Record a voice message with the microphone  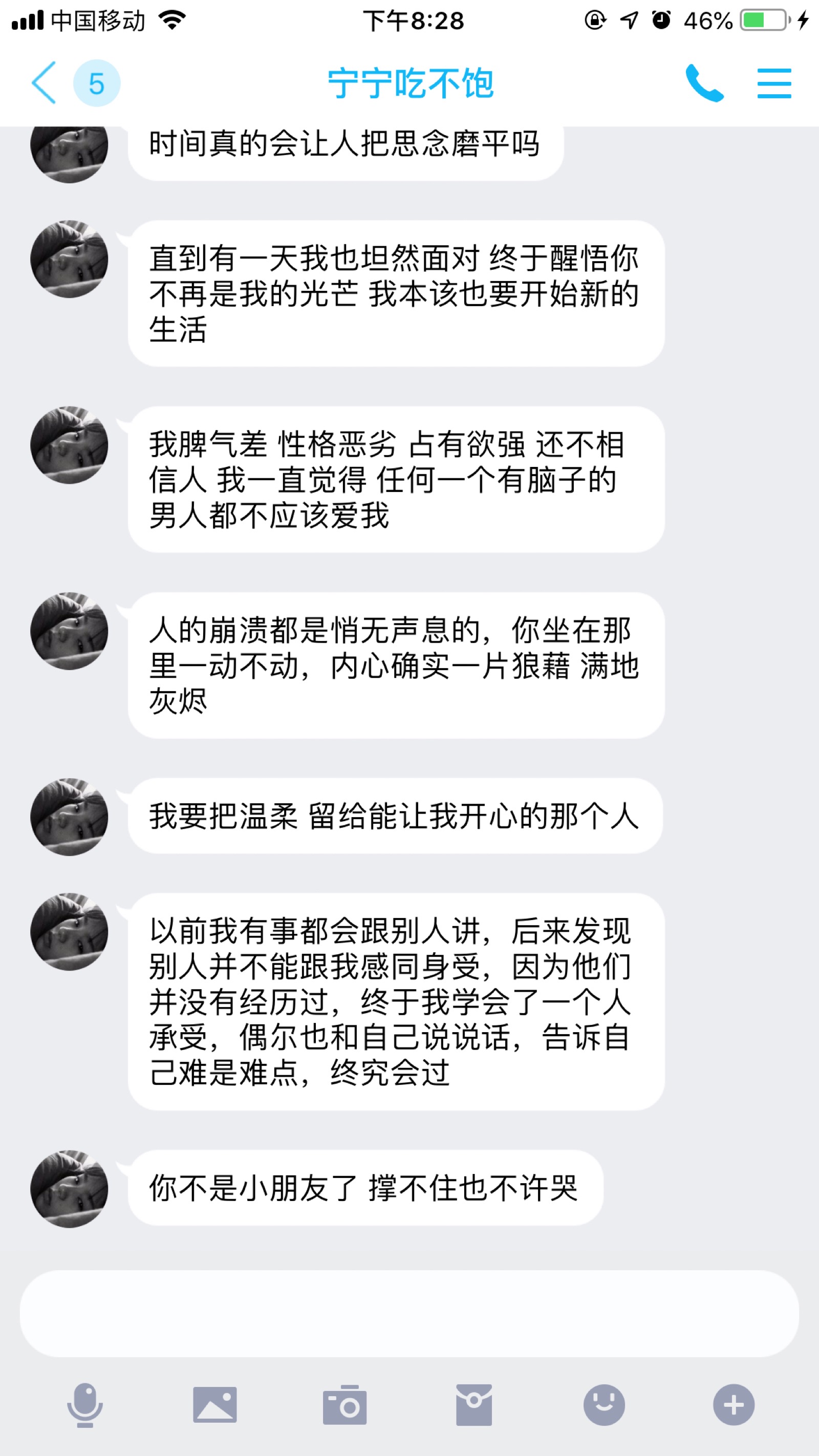tap(85, 1405)
